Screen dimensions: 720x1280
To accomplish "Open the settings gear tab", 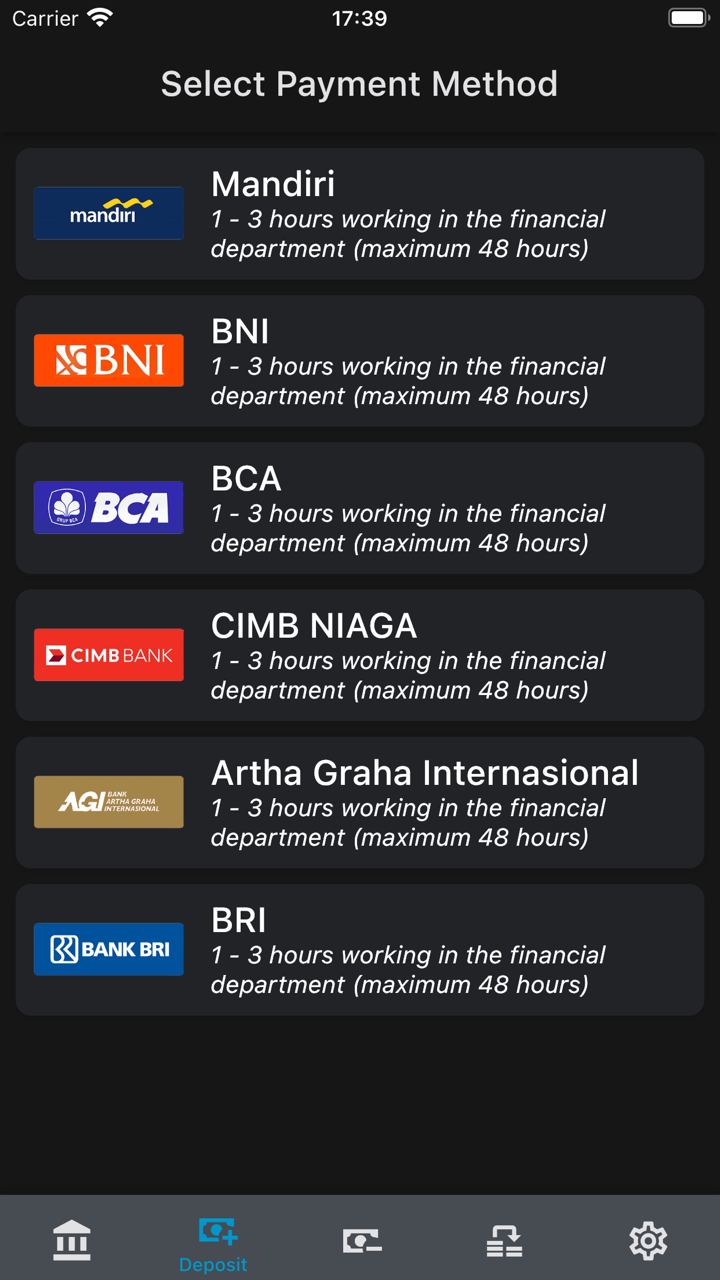I will tap(648, 1240).
